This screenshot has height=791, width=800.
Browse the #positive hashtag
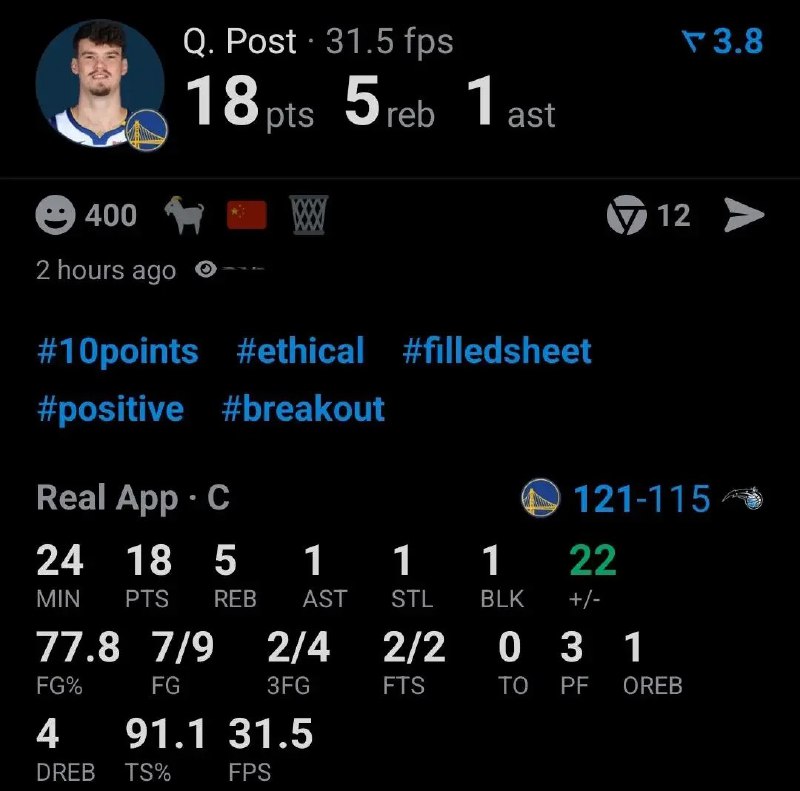(110, 409)
